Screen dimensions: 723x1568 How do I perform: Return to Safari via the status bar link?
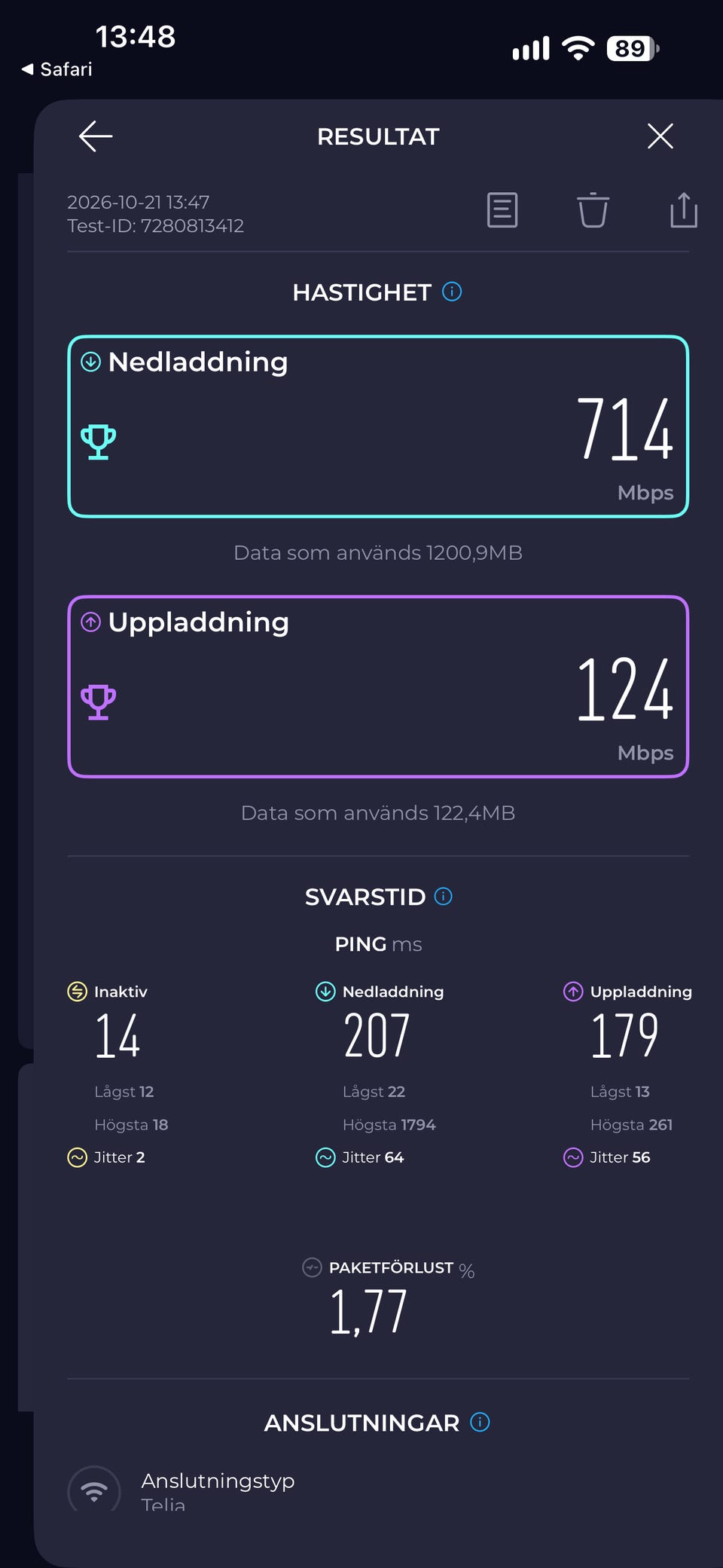coord(57,69)
